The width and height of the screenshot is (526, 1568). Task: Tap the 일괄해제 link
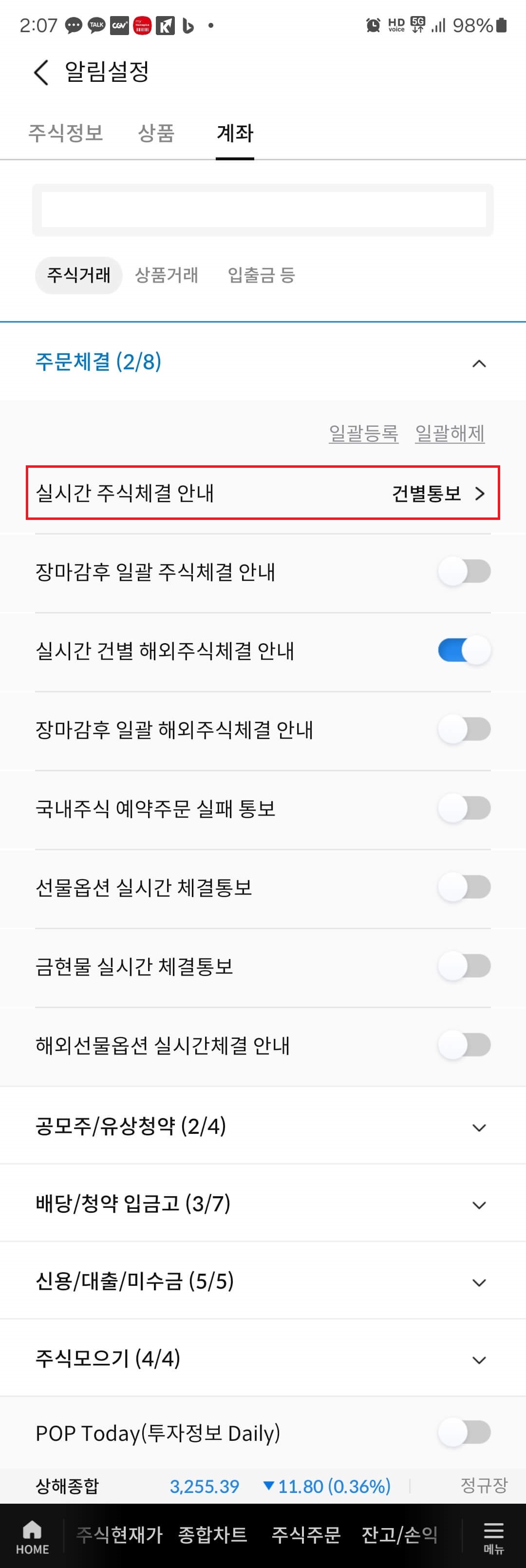(x=450, y=433)
